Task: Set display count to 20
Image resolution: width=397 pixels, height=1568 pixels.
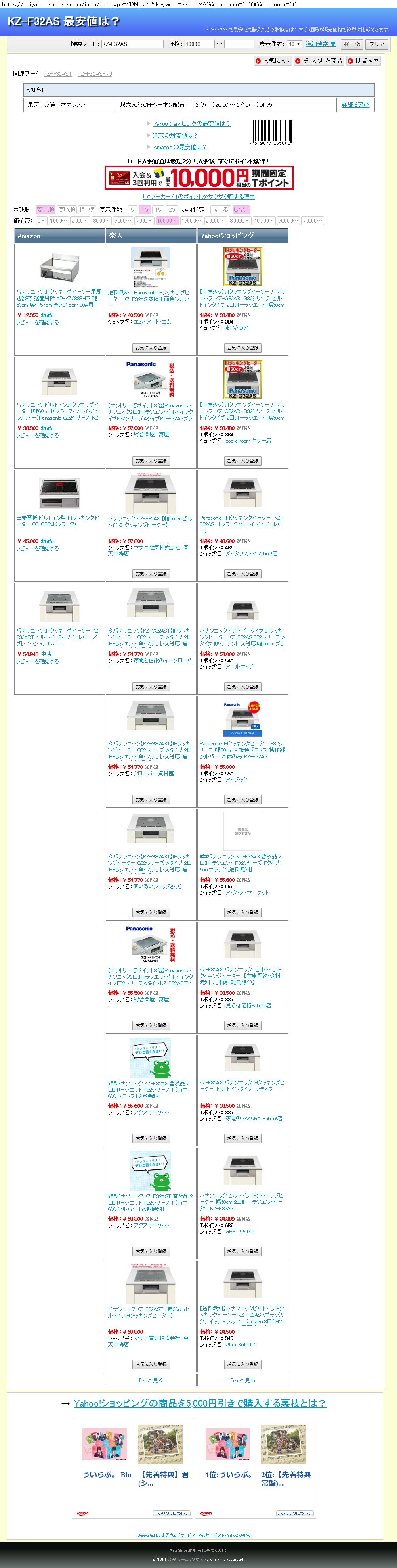Action: (x=171, y=209)
